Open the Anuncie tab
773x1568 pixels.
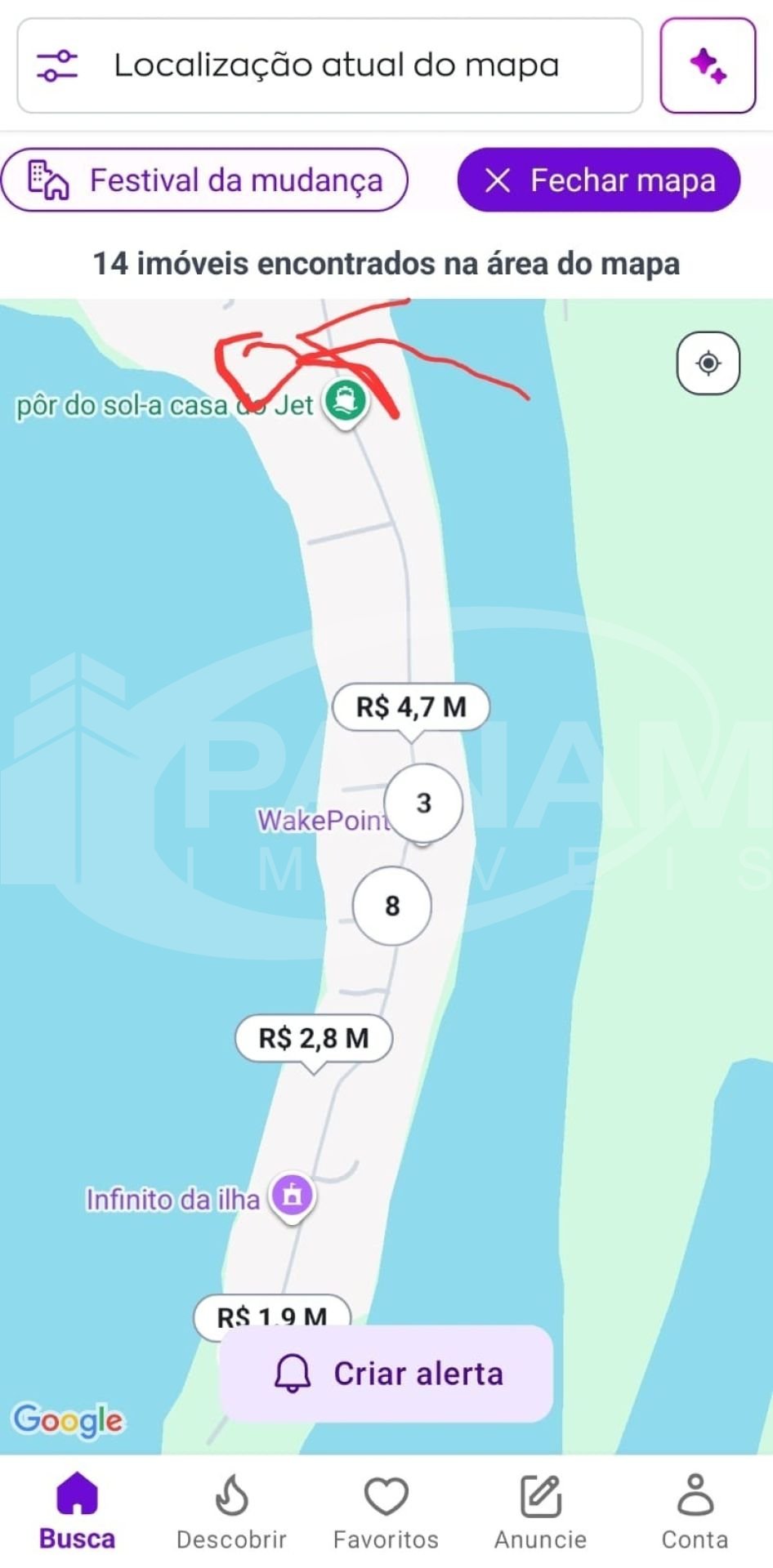tap(540, 1512)
